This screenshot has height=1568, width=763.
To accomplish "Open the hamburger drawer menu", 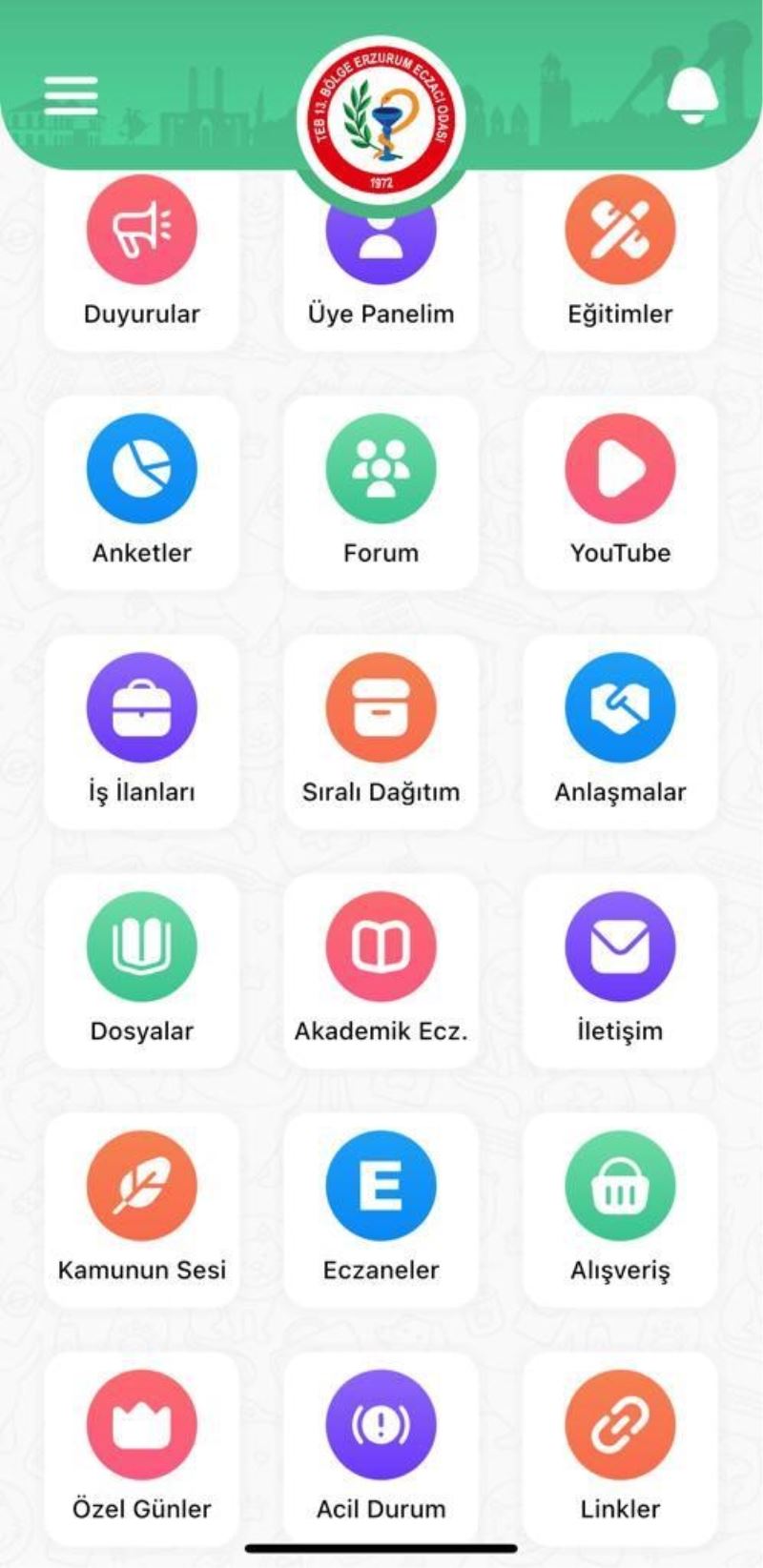I will click(71, 96).
